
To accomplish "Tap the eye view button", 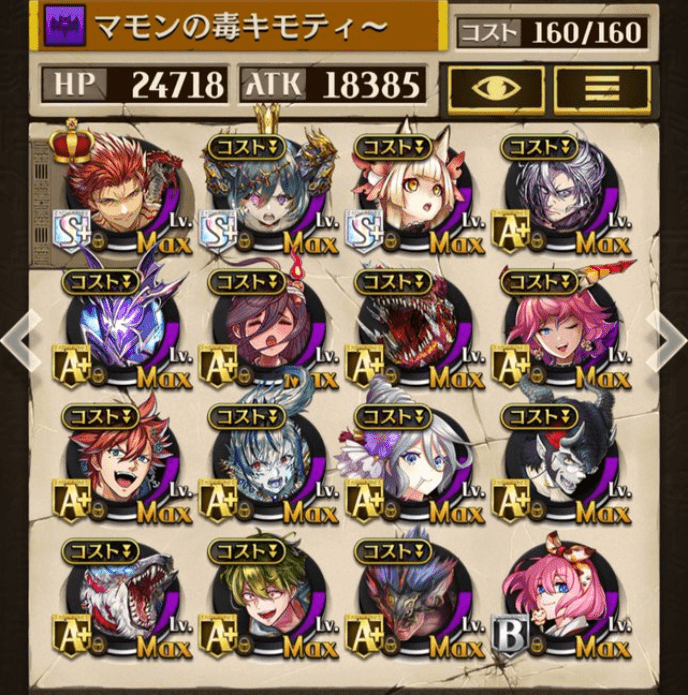I will (496, 88).
